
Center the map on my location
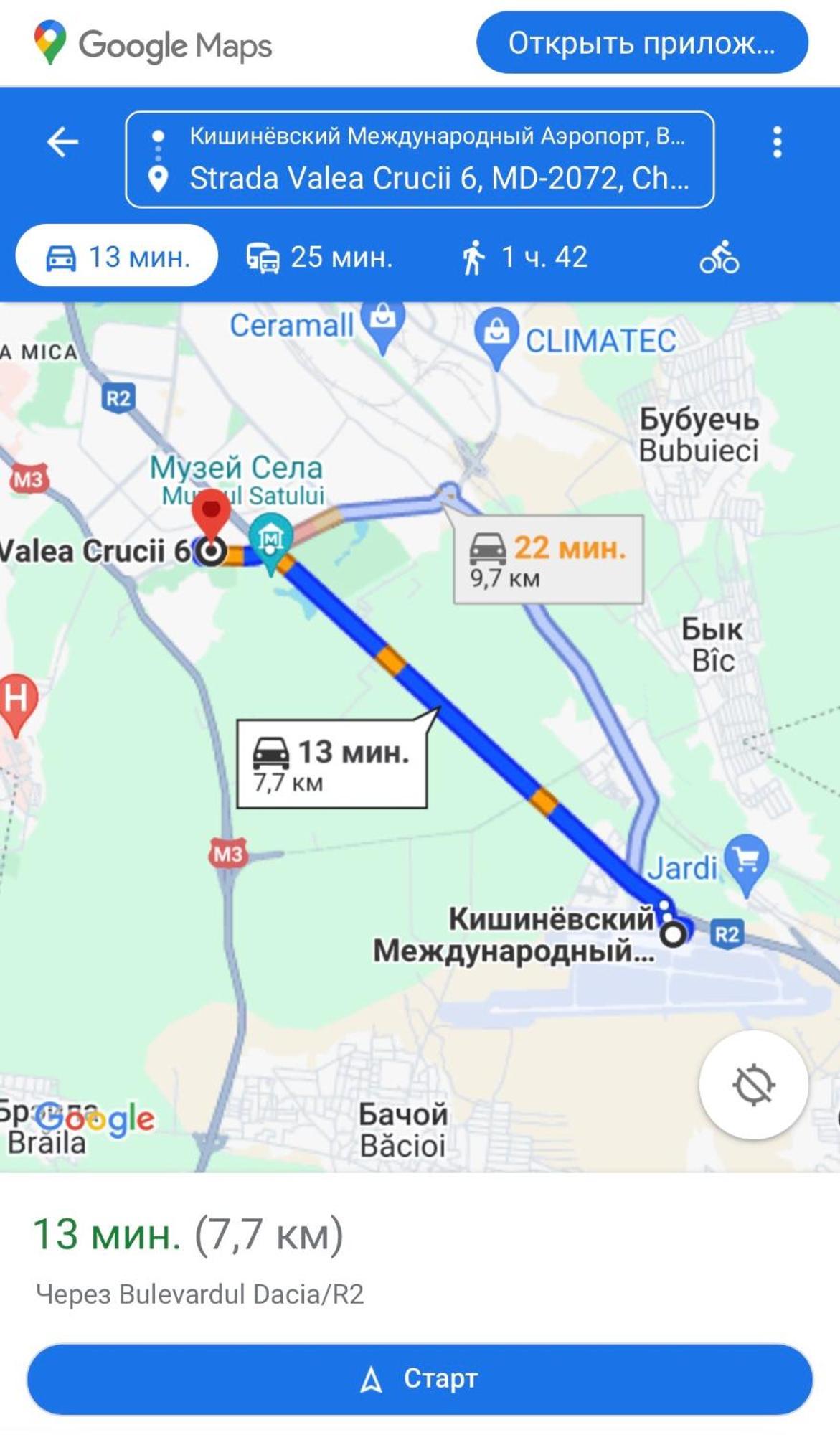pyautogui.click(x=753, y=1084)
